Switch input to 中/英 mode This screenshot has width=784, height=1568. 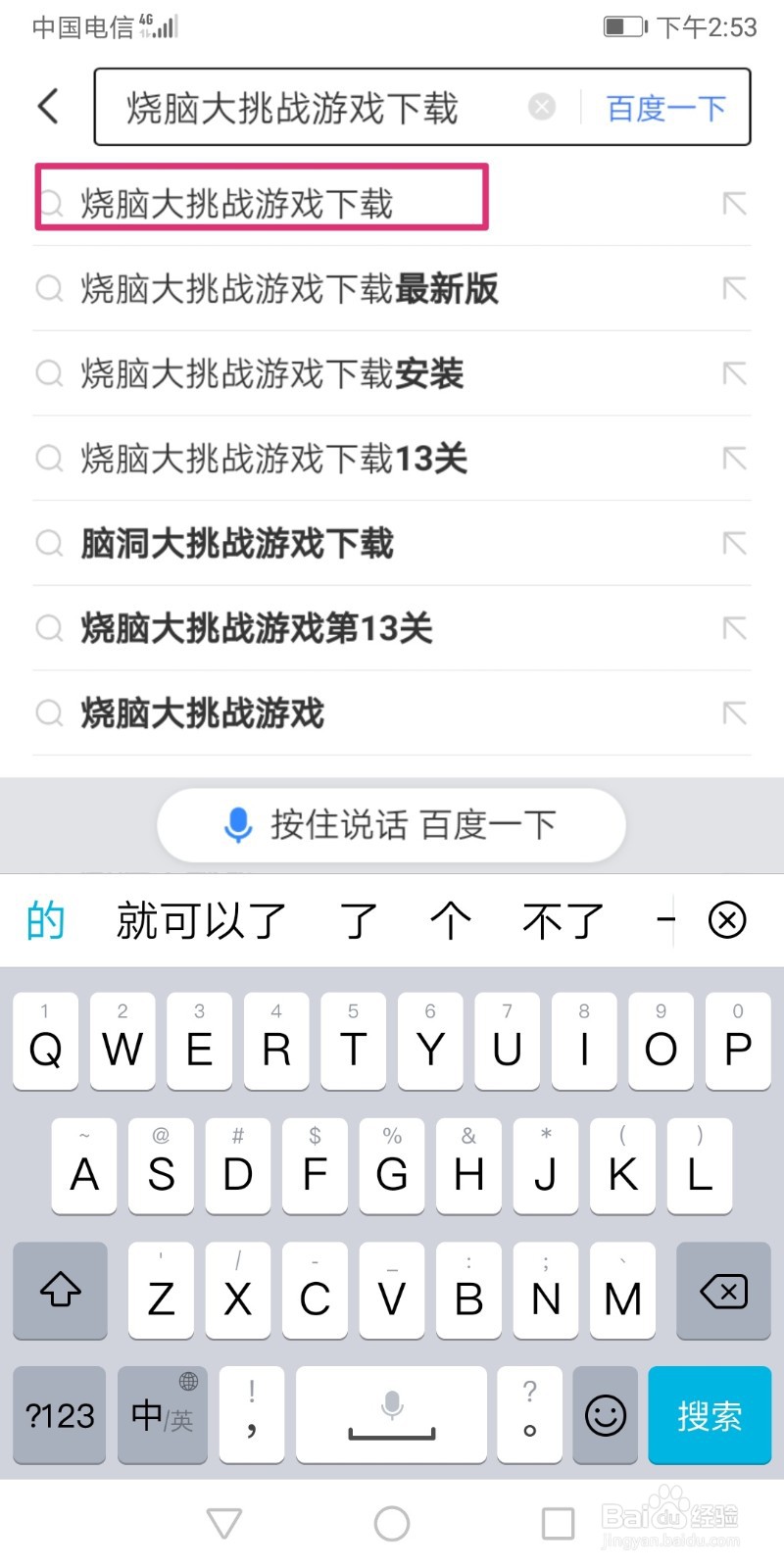pyautogui.click(x=162, y=1414)
